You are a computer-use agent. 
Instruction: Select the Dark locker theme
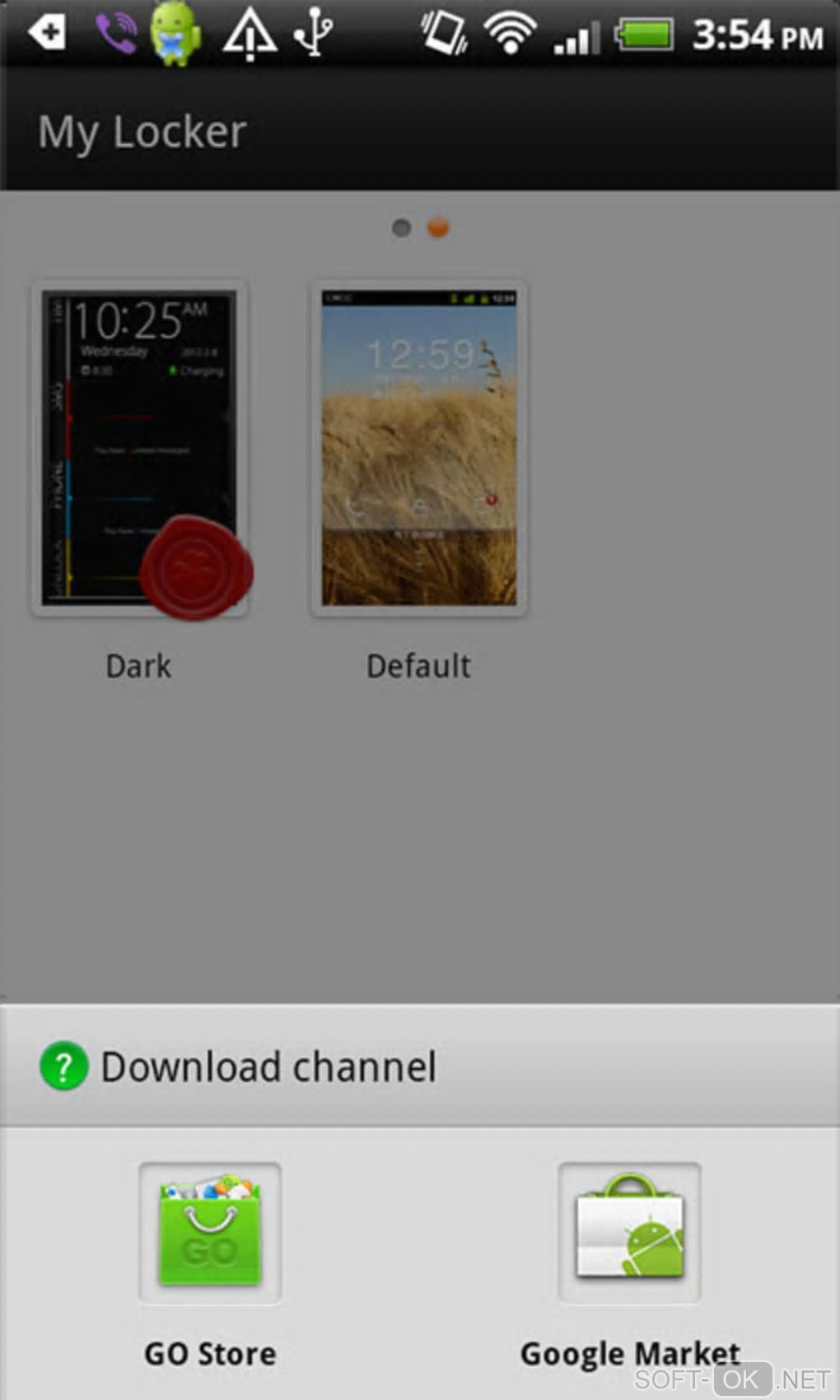(139, 450)
